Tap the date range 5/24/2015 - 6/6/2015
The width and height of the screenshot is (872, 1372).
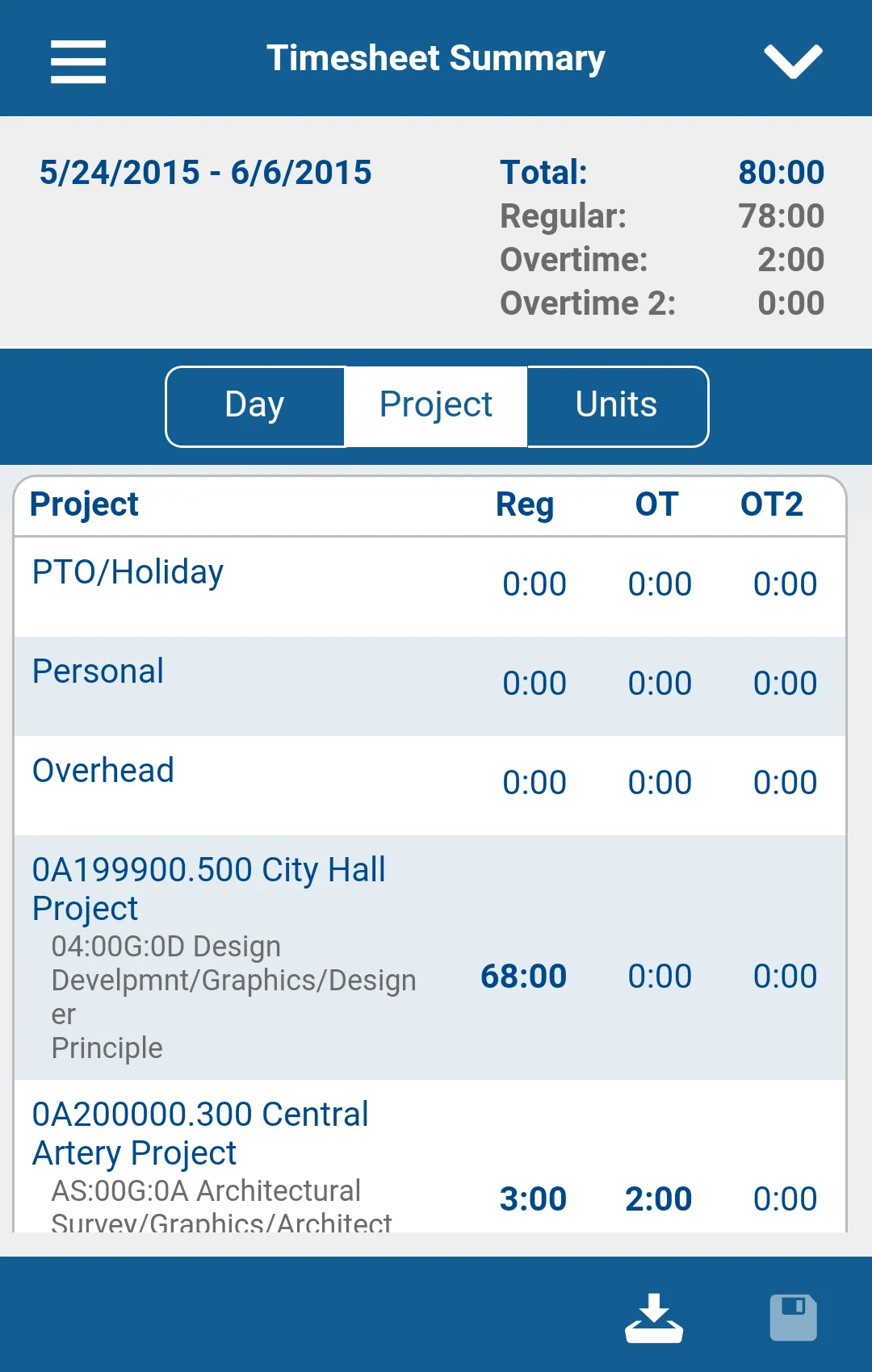[x=205, y=172]
